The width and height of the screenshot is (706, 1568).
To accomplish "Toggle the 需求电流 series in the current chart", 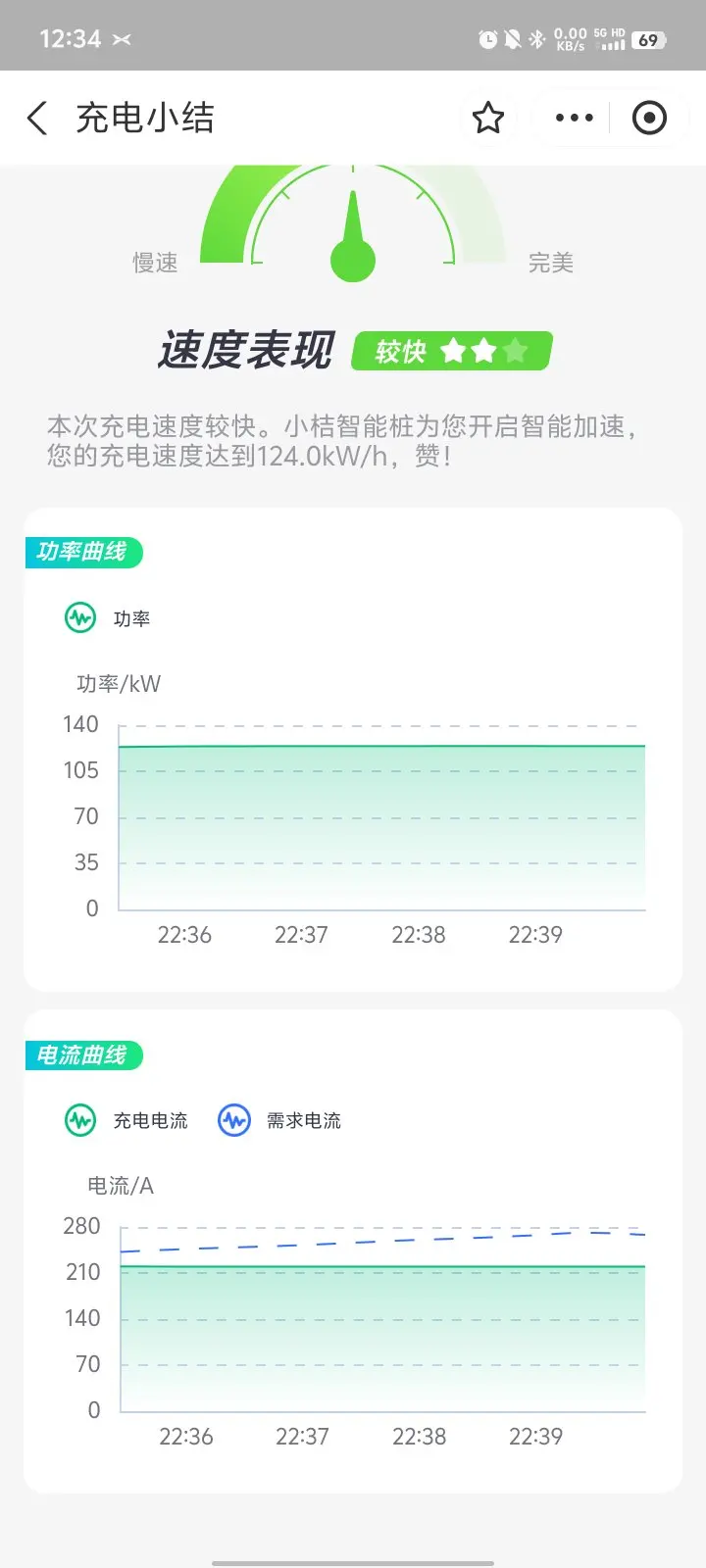I will 279,1120.
